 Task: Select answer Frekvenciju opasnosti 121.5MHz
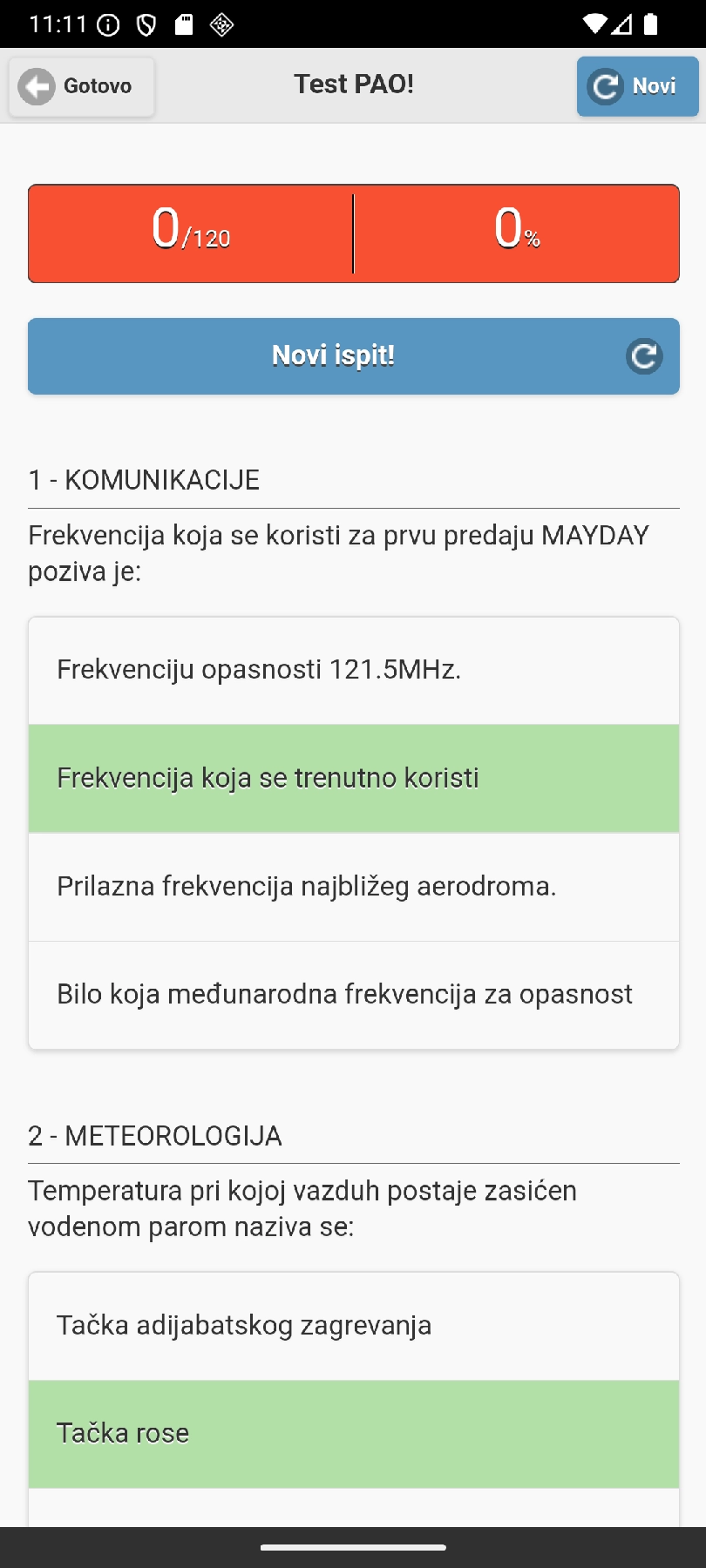click(x=353, y=670)
